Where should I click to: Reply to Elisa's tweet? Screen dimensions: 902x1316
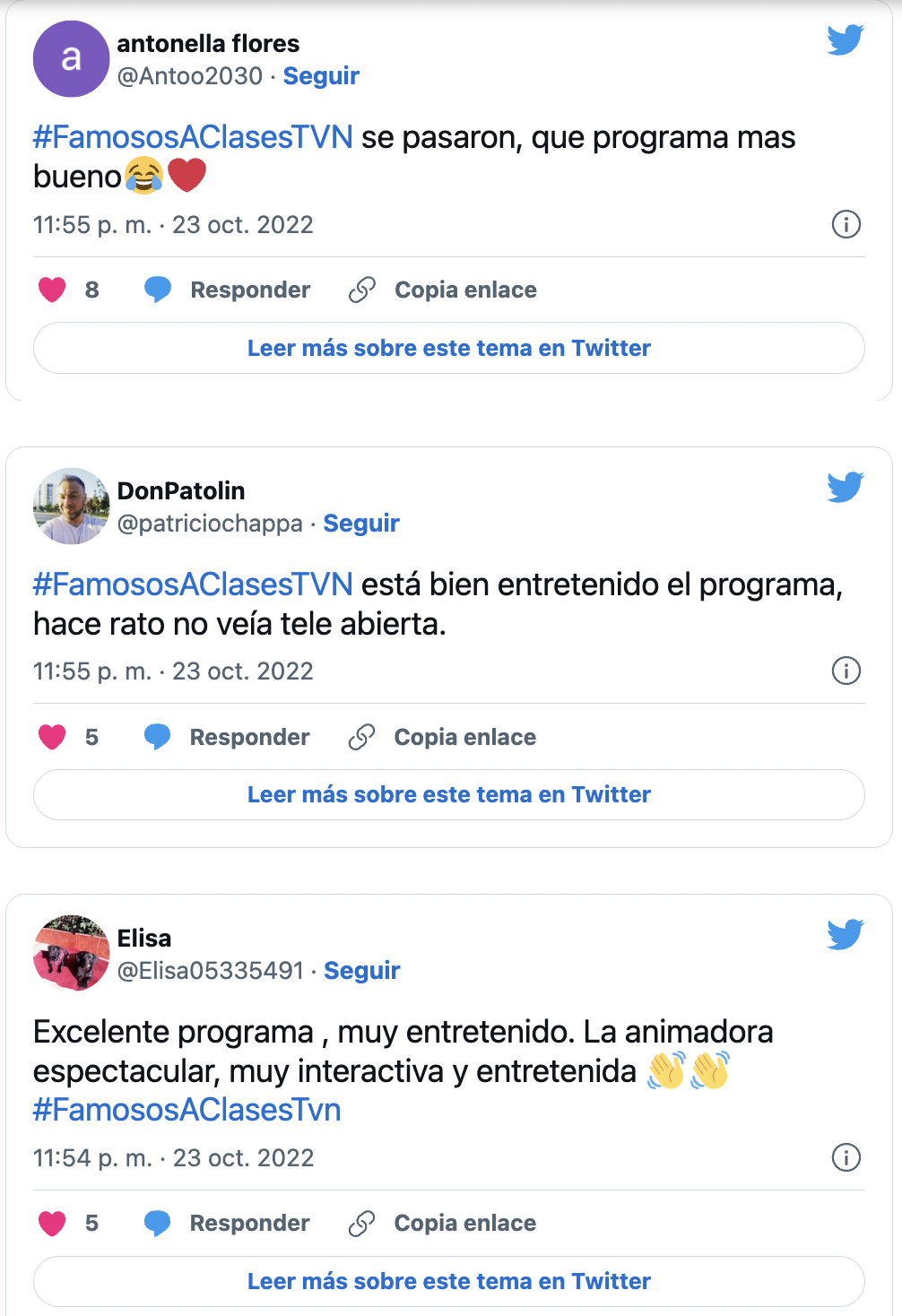click(x=227, y=1223)
